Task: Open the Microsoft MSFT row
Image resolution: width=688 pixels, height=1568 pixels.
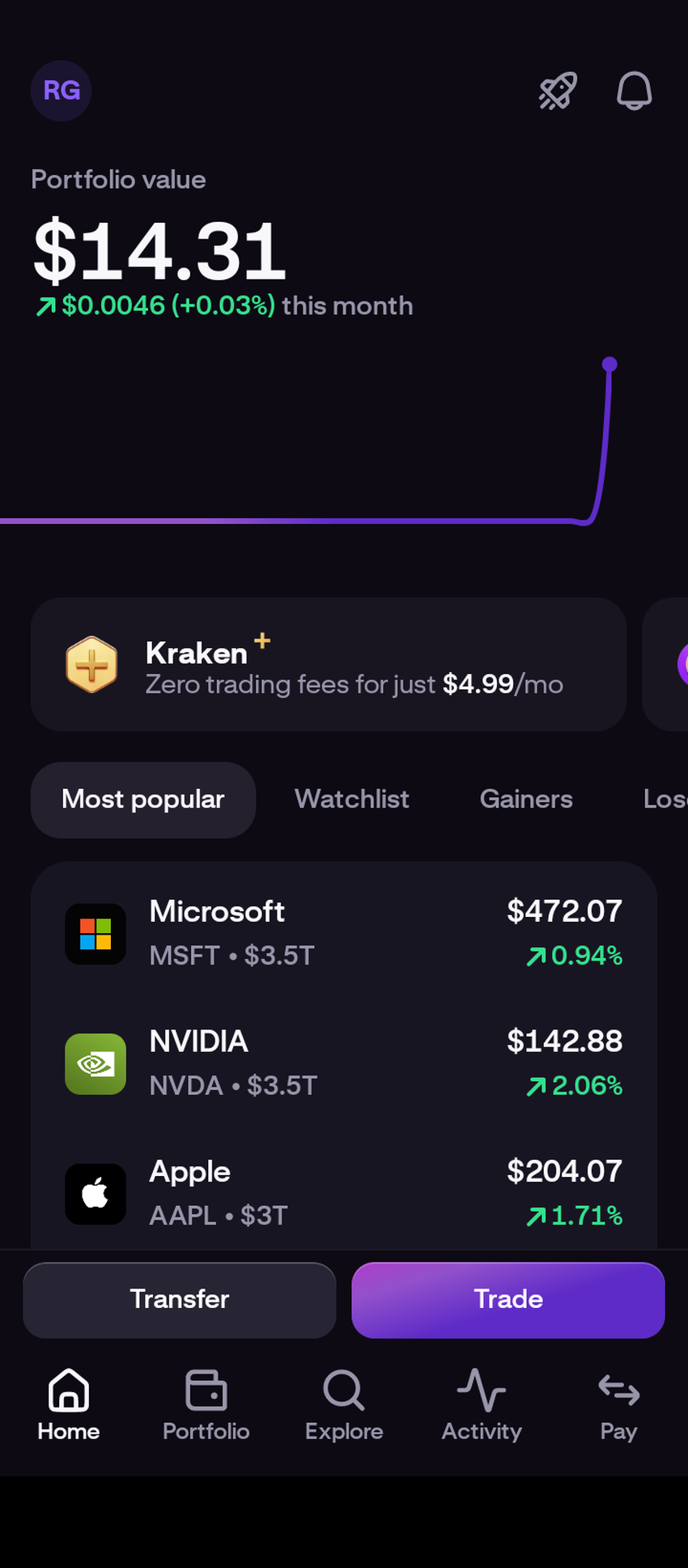Action: [343, 933]
